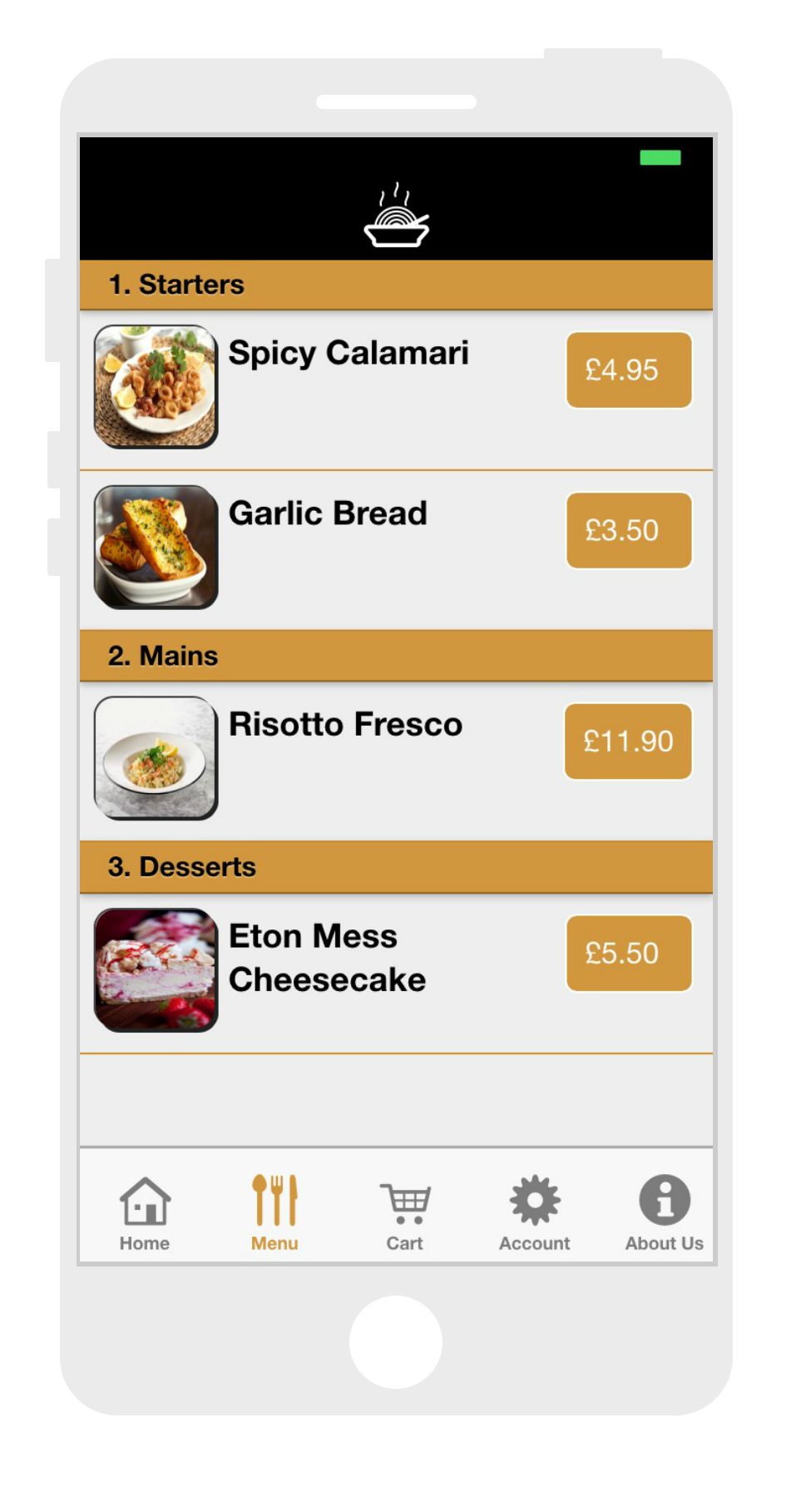The width and height of the screenshot is (796, 1512).
Task: Open the Cart tab
Action: pyautogui.click(x=405, y=1212)
